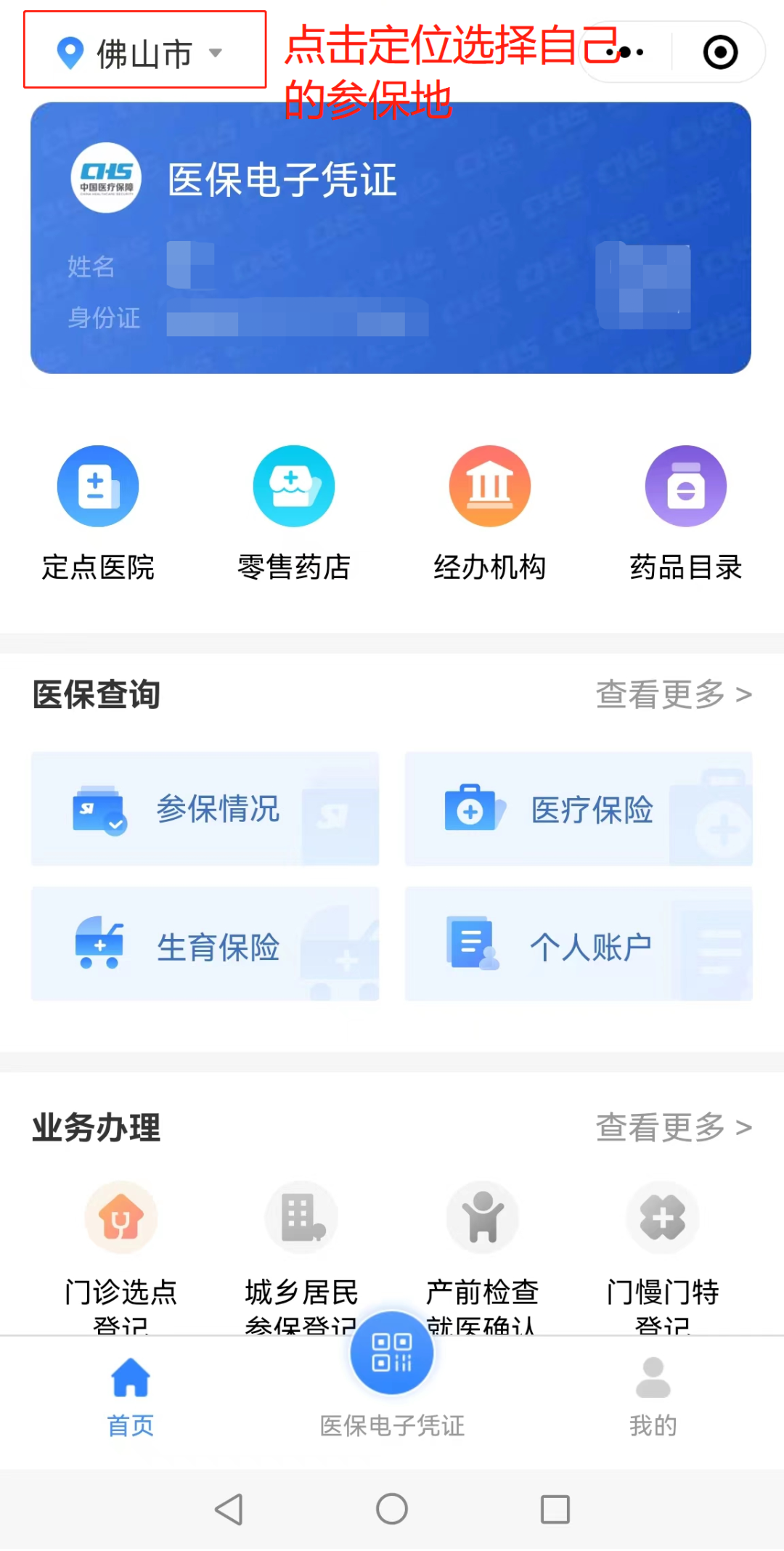Check 参保情况 enrollment status
Screen dimensions: 784x1551
[x=205, y=809]
